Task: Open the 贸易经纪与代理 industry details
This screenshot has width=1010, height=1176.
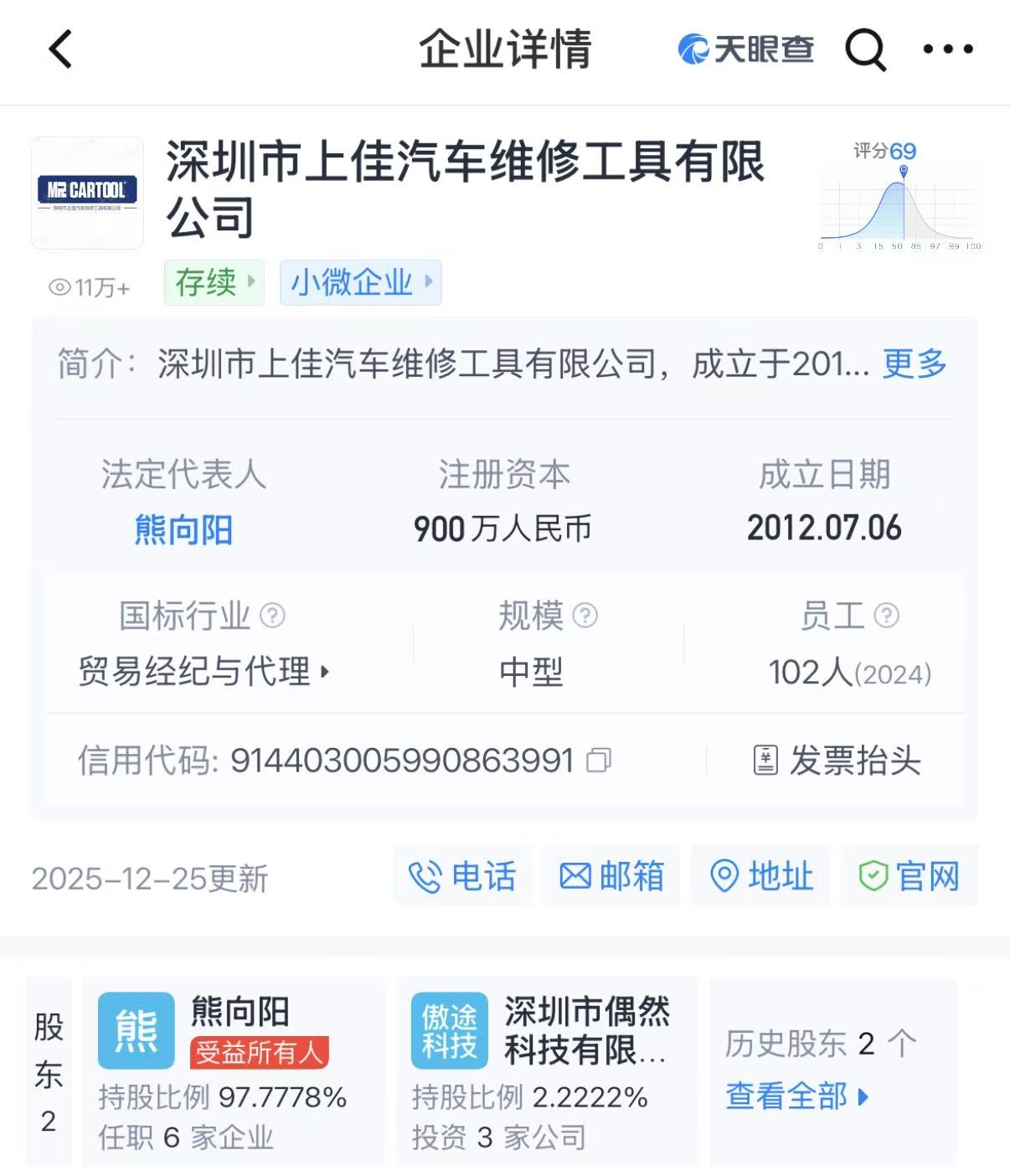Action: pos(204,671)
